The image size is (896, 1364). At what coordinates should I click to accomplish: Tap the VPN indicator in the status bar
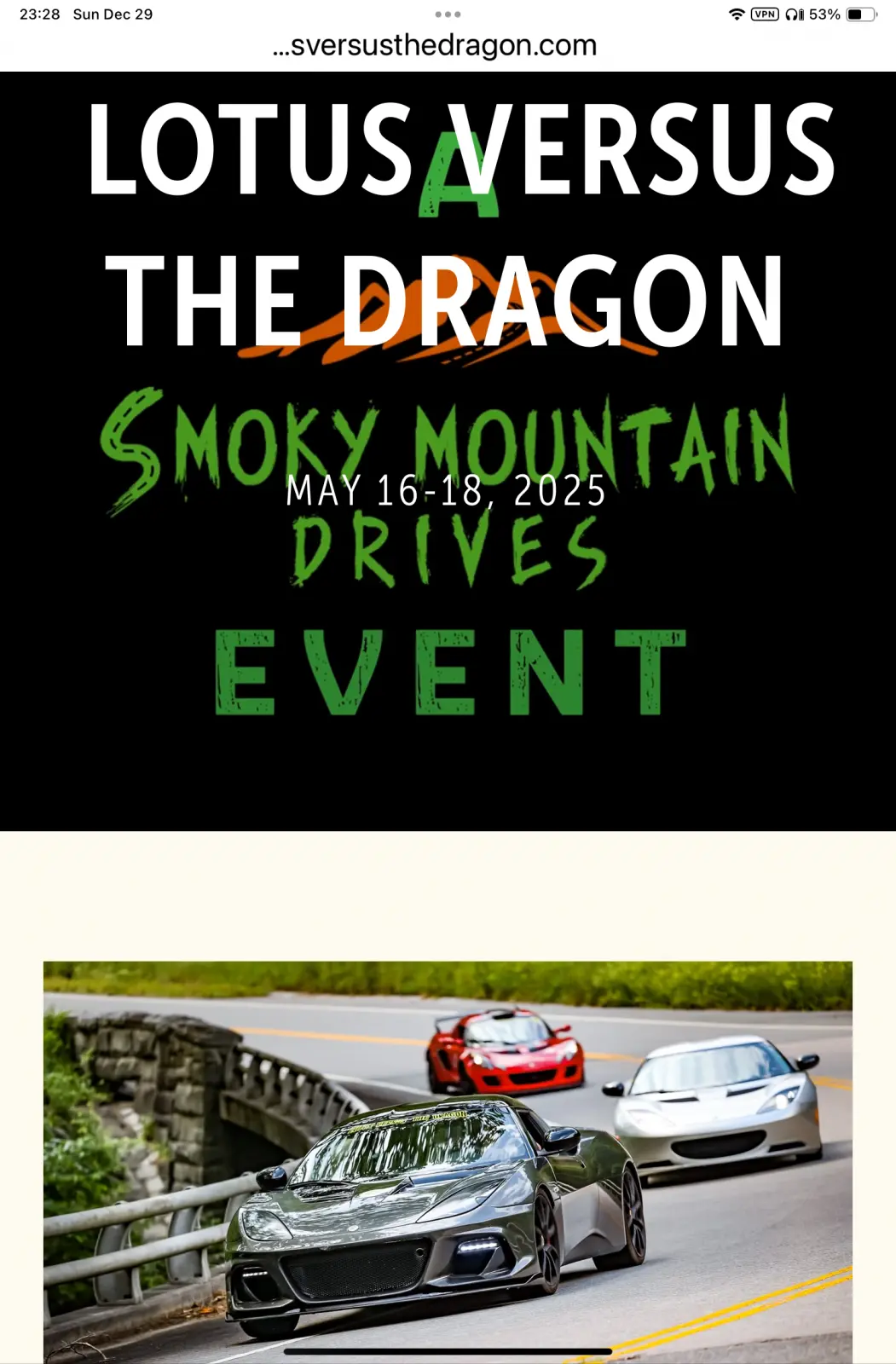click(x=765, y=14)
